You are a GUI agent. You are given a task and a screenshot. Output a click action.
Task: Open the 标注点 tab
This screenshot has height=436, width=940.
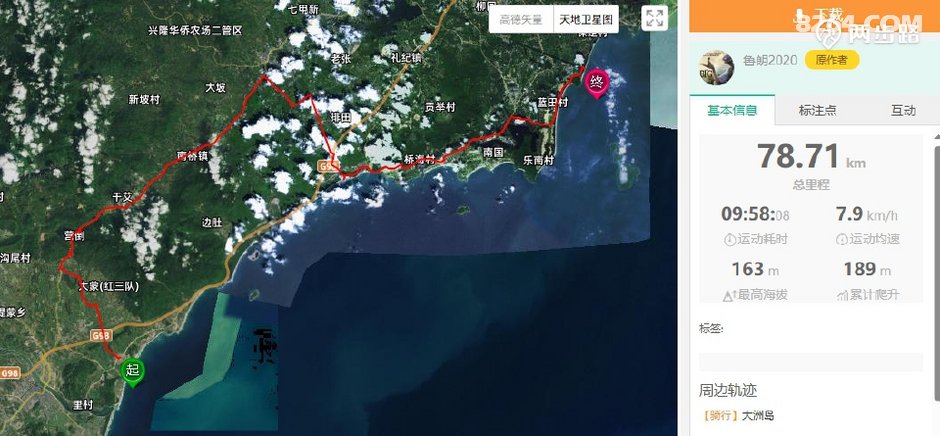pos(817,110)
